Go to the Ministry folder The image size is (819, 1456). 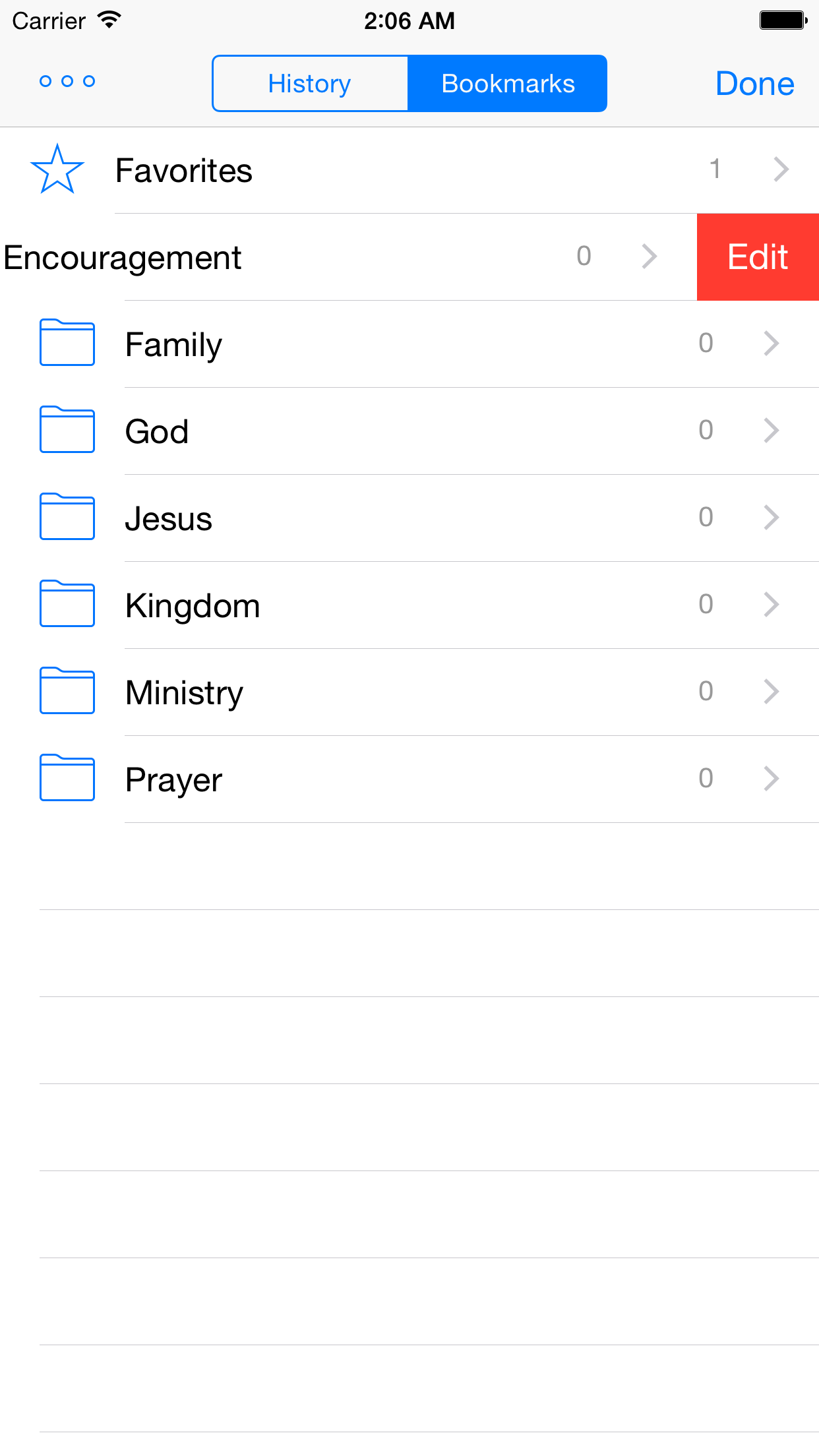(x=409, y=692)
